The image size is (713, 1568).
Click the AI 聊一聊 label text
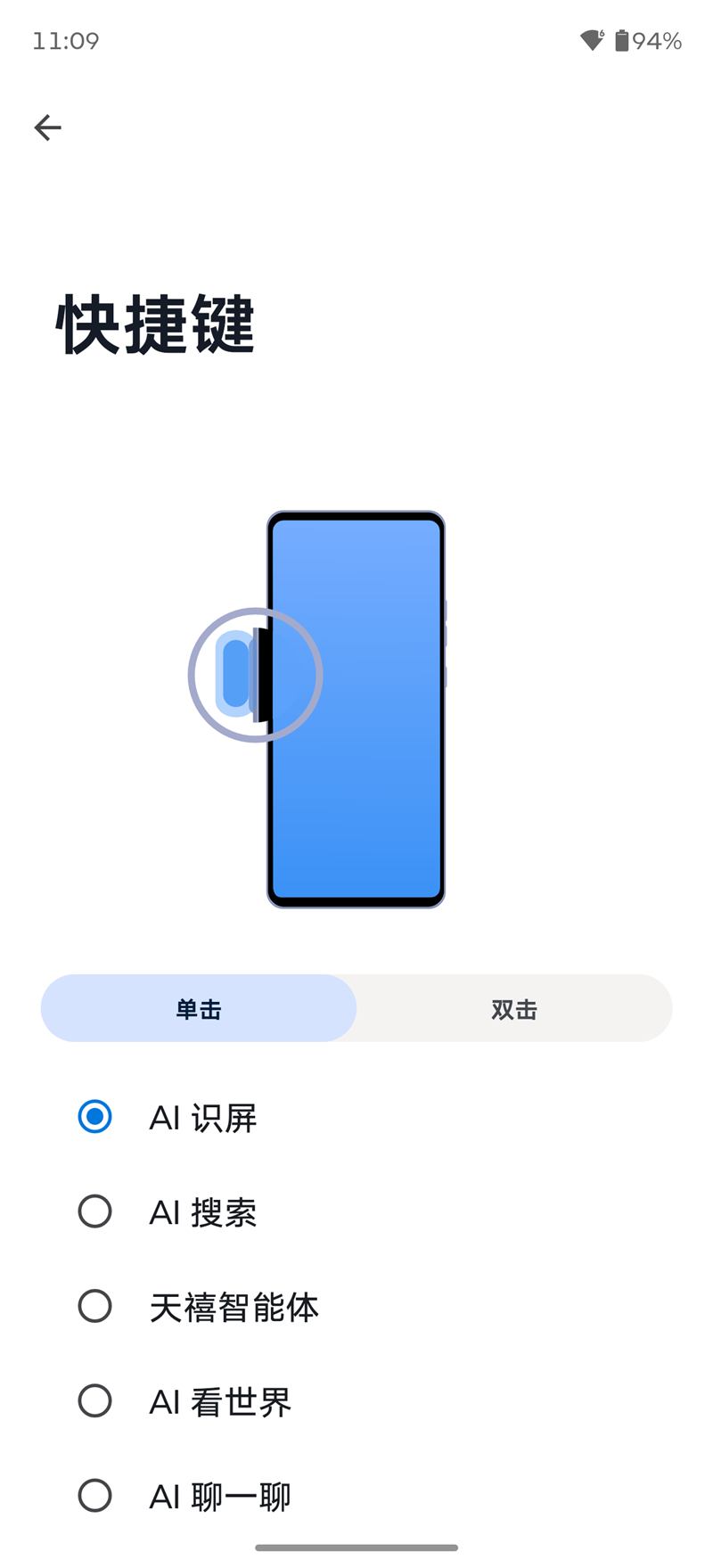[219, 1496]
